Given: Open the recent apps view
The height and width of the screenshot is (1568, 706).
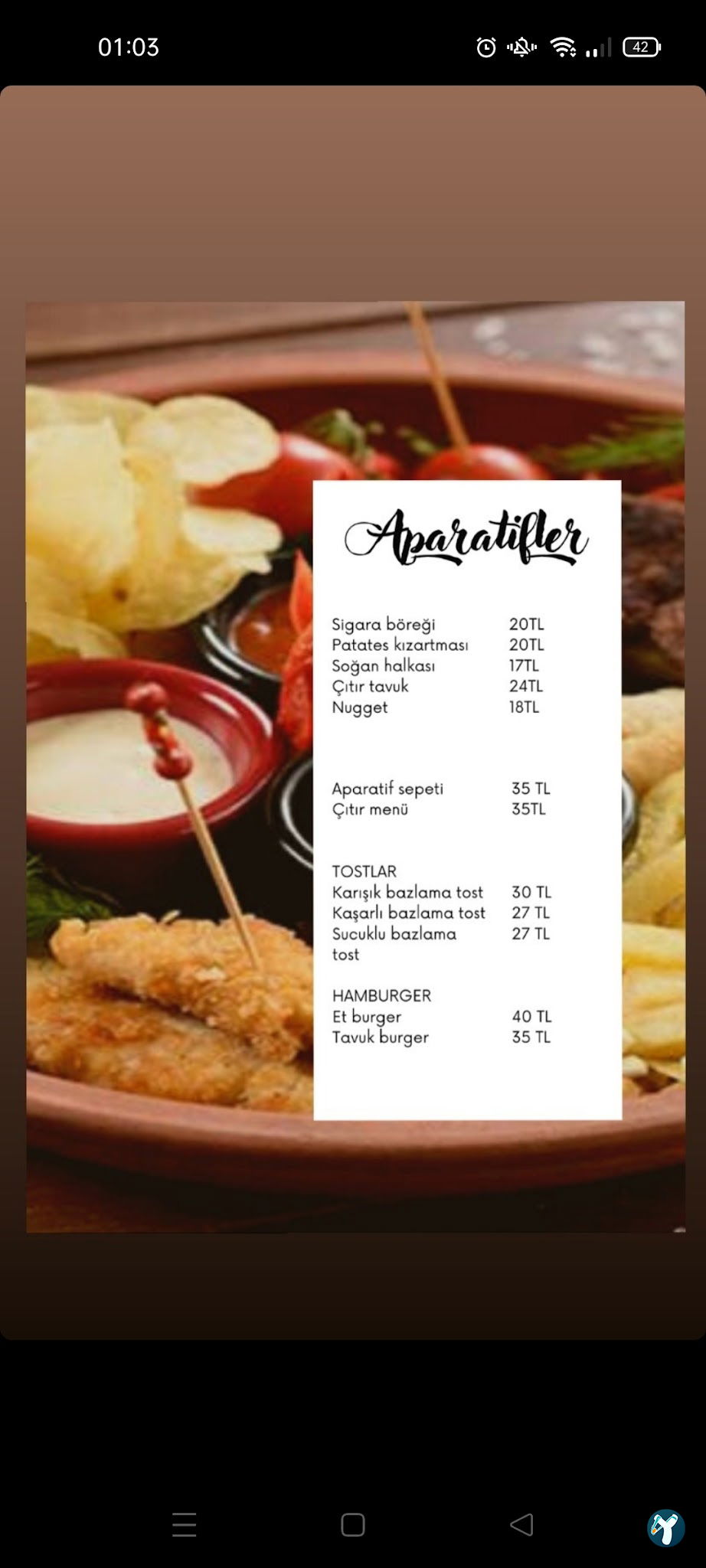Looking at the screenshot, I should click(x=184, y=1524).
